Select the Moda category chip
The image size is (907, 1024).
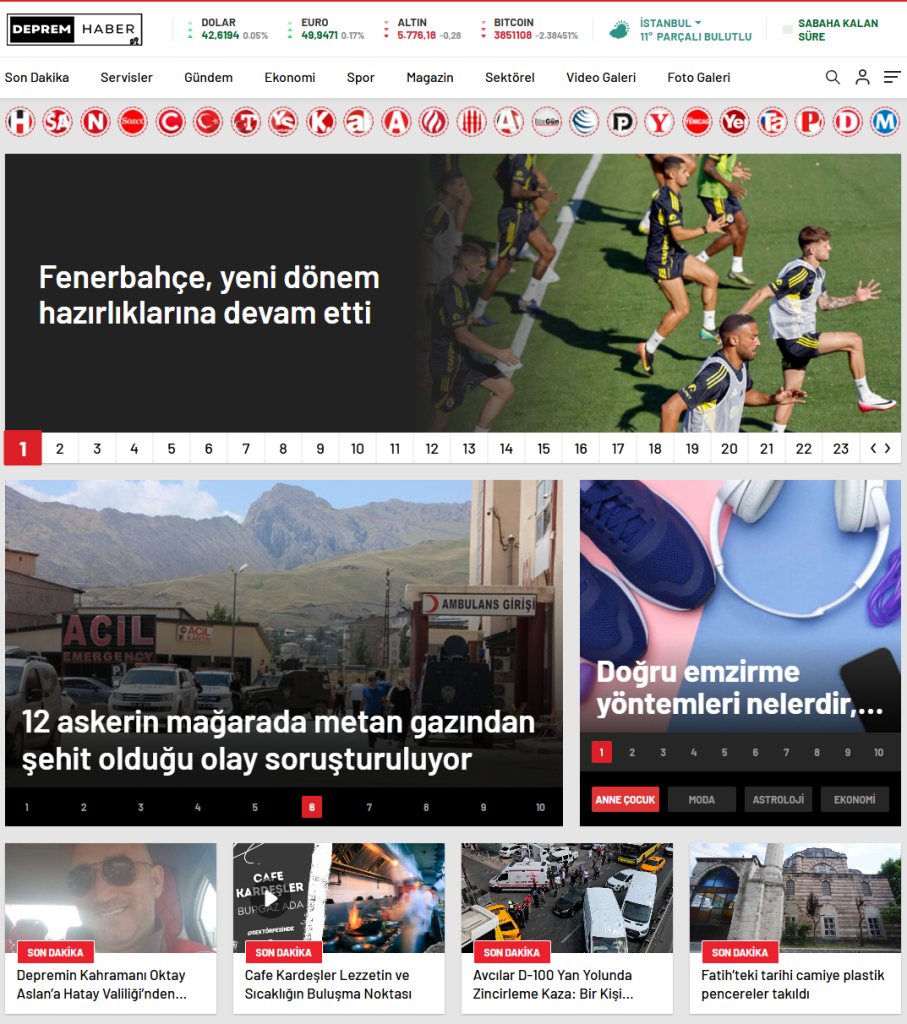[x=701, y=800]
